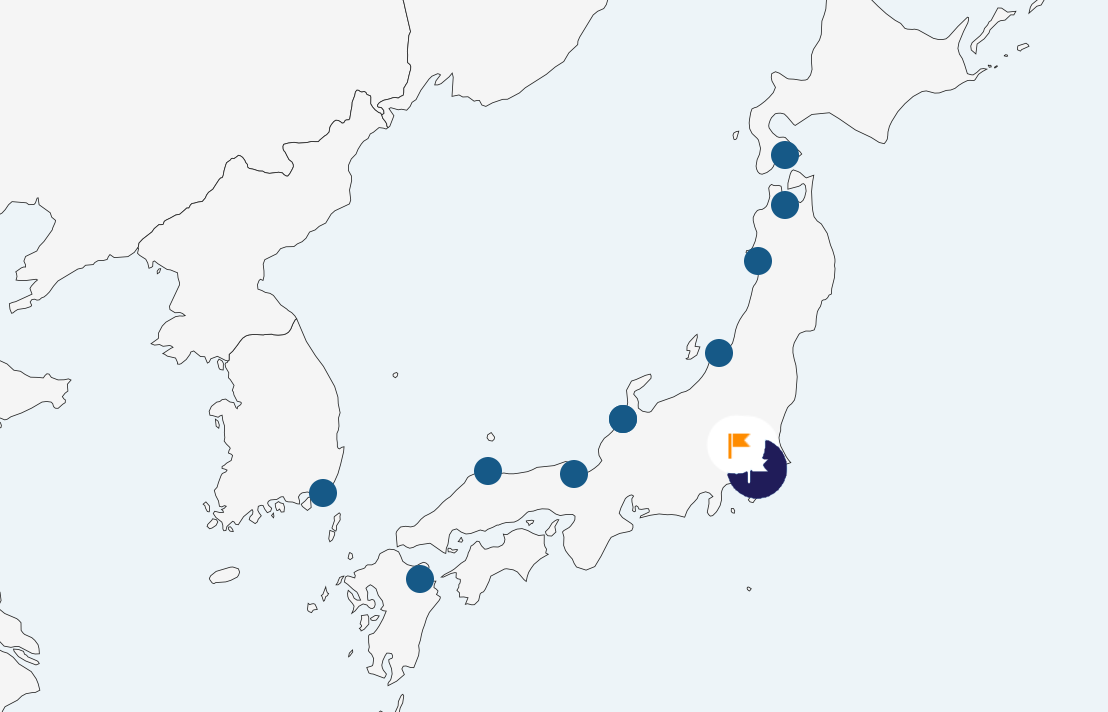Tap the marker beside Sado Island
This screenshot has width=1108, height=712.
[x=719, y=353]
